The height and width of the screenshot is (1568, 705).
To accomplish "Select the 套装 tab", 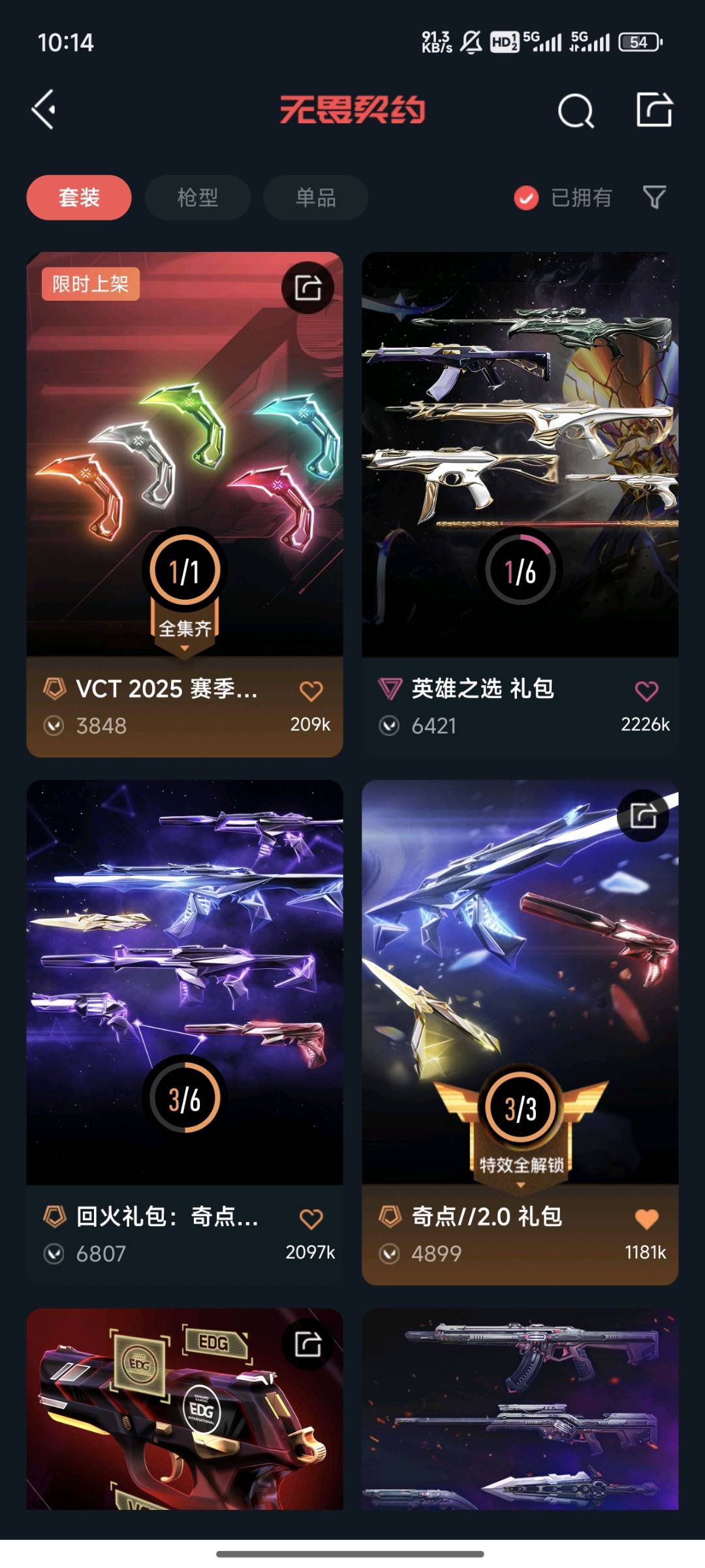I will click(79, 197).
